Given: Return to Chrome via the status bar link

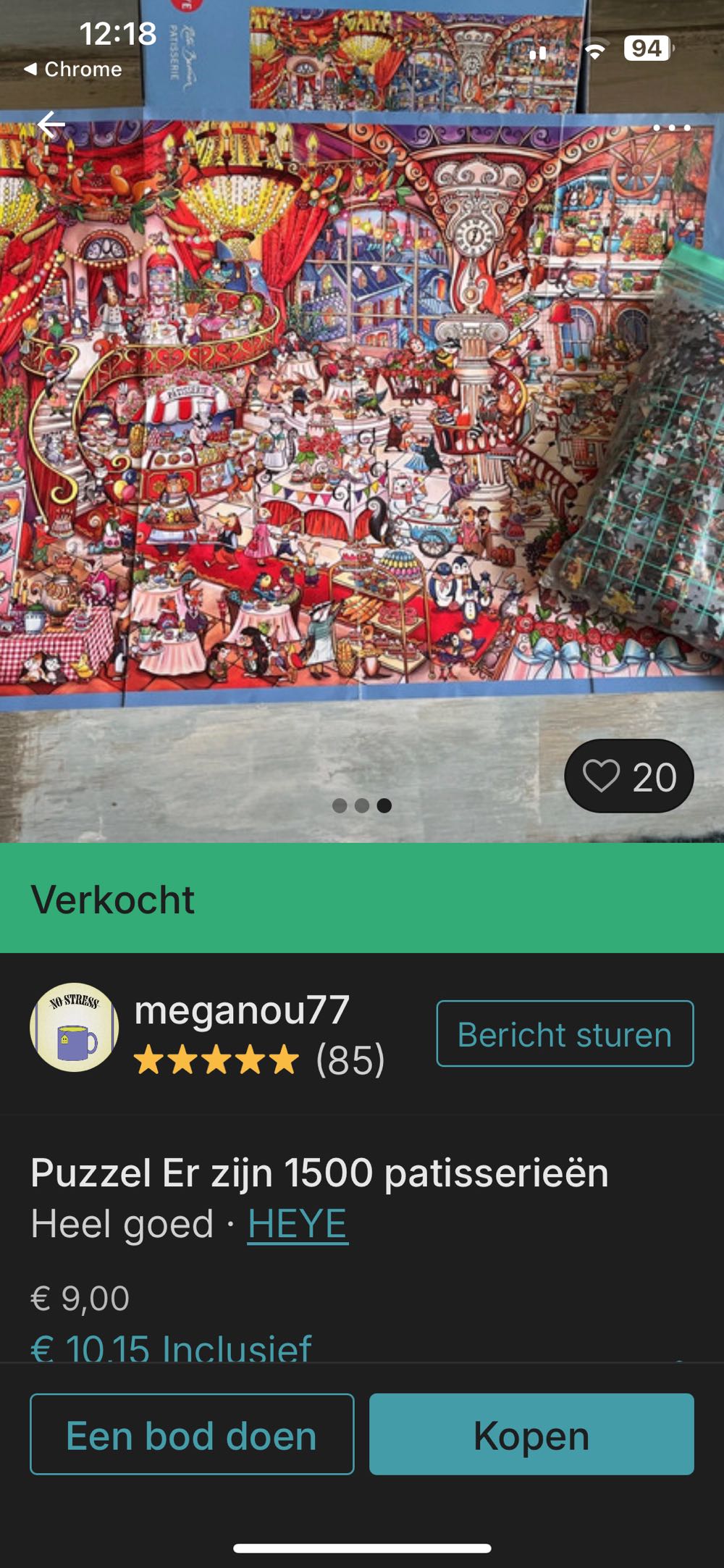Looking at the screenshot, I should [x=75, y=70].
